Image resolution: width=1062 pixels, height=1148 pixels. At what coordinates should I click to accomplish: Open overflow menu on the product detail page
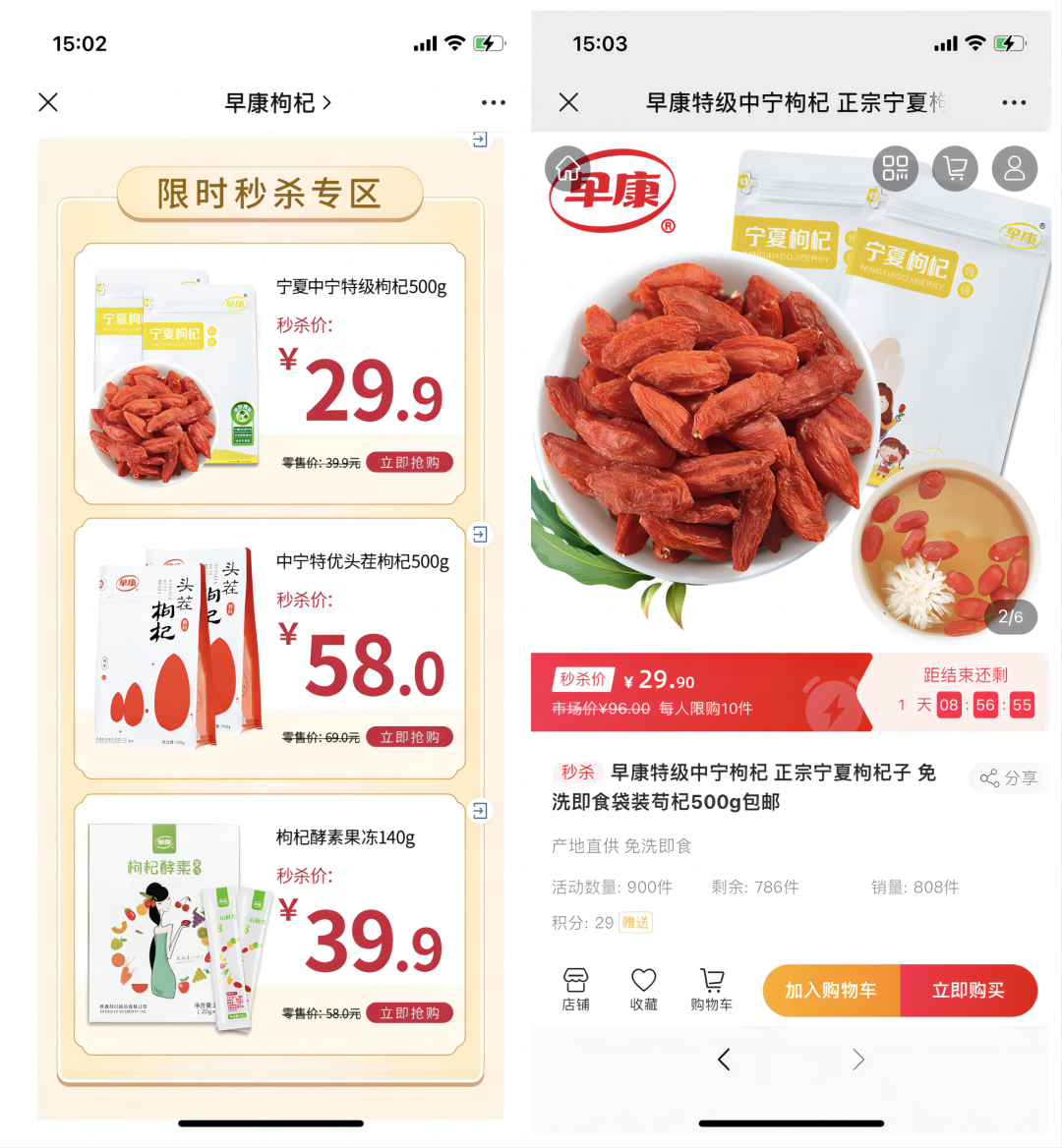point(1014,102)
